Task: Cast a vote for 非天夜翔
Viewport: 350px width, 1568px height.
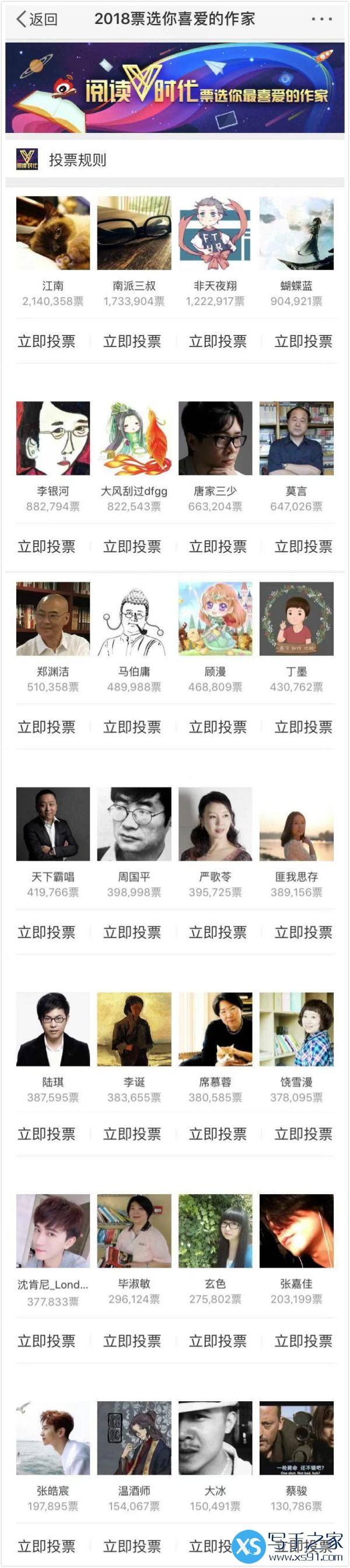Action: (218, 341)
